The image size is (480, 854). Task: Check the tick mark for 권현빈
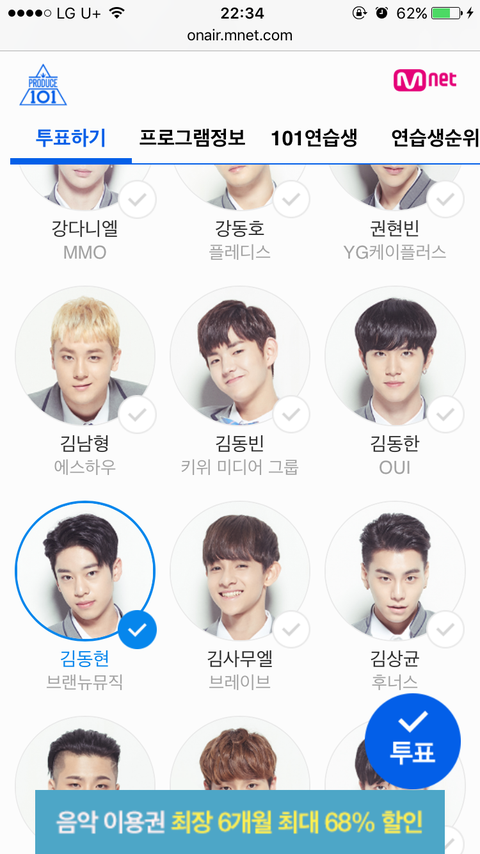point(446,199)
